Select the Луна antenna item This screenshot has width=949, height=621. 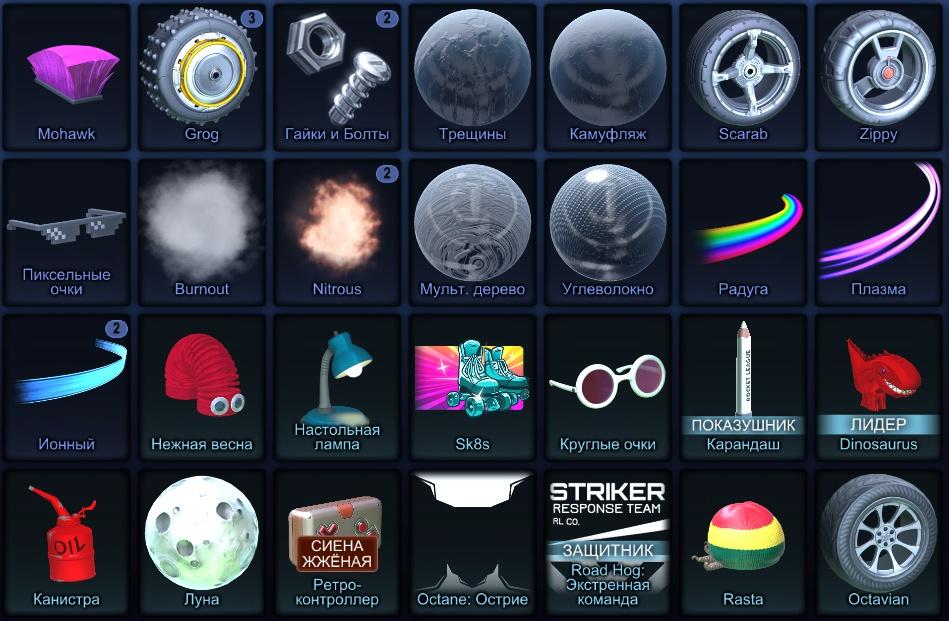point(202,541)
